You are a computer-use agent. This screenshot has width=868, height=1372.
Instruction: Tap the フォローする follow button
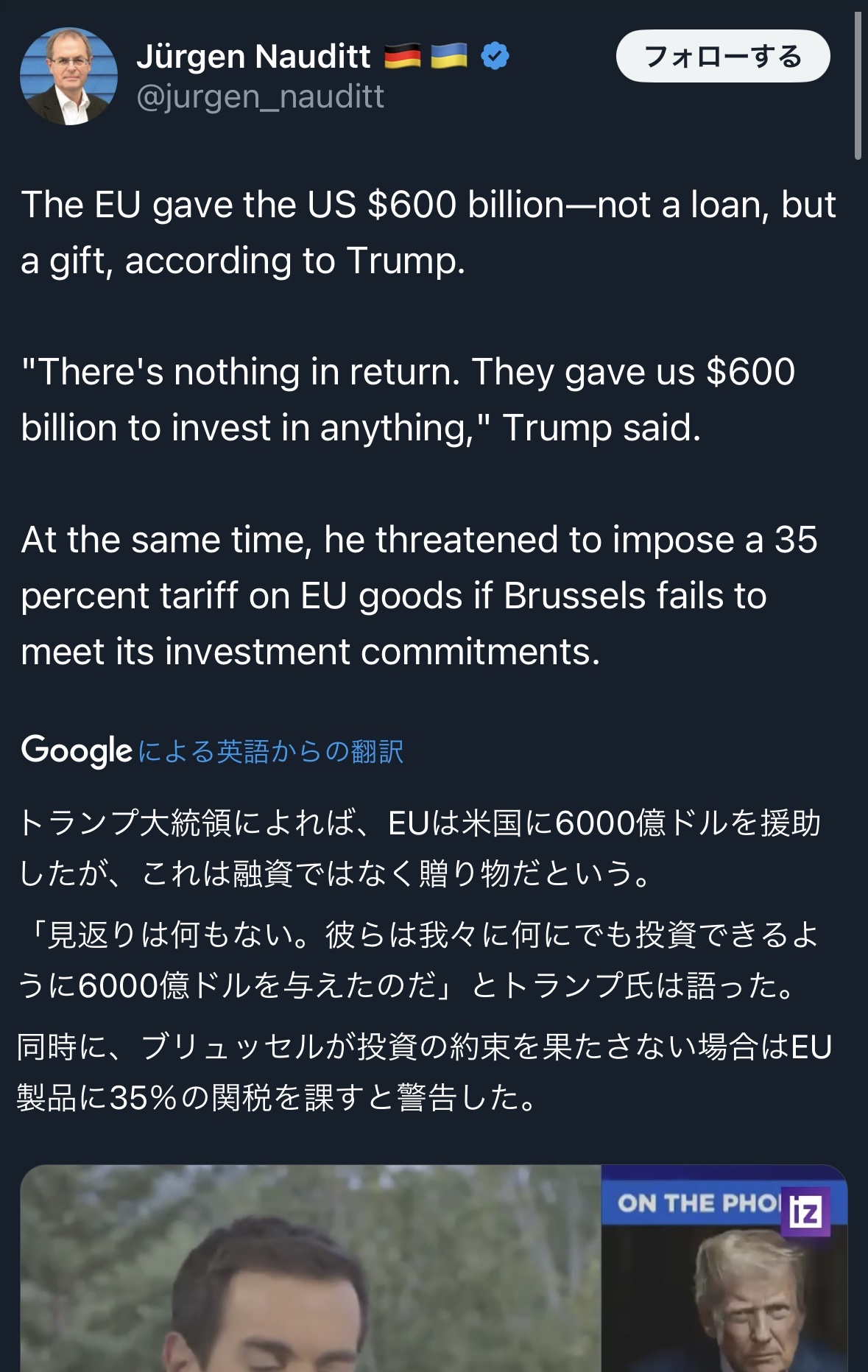click(x=722, y=56)
